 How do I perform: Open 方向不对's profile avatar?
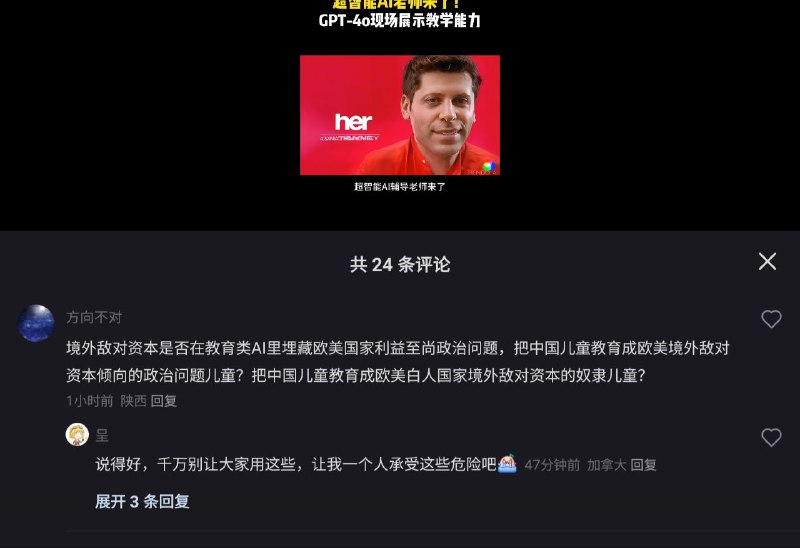[x=37, y=323]
